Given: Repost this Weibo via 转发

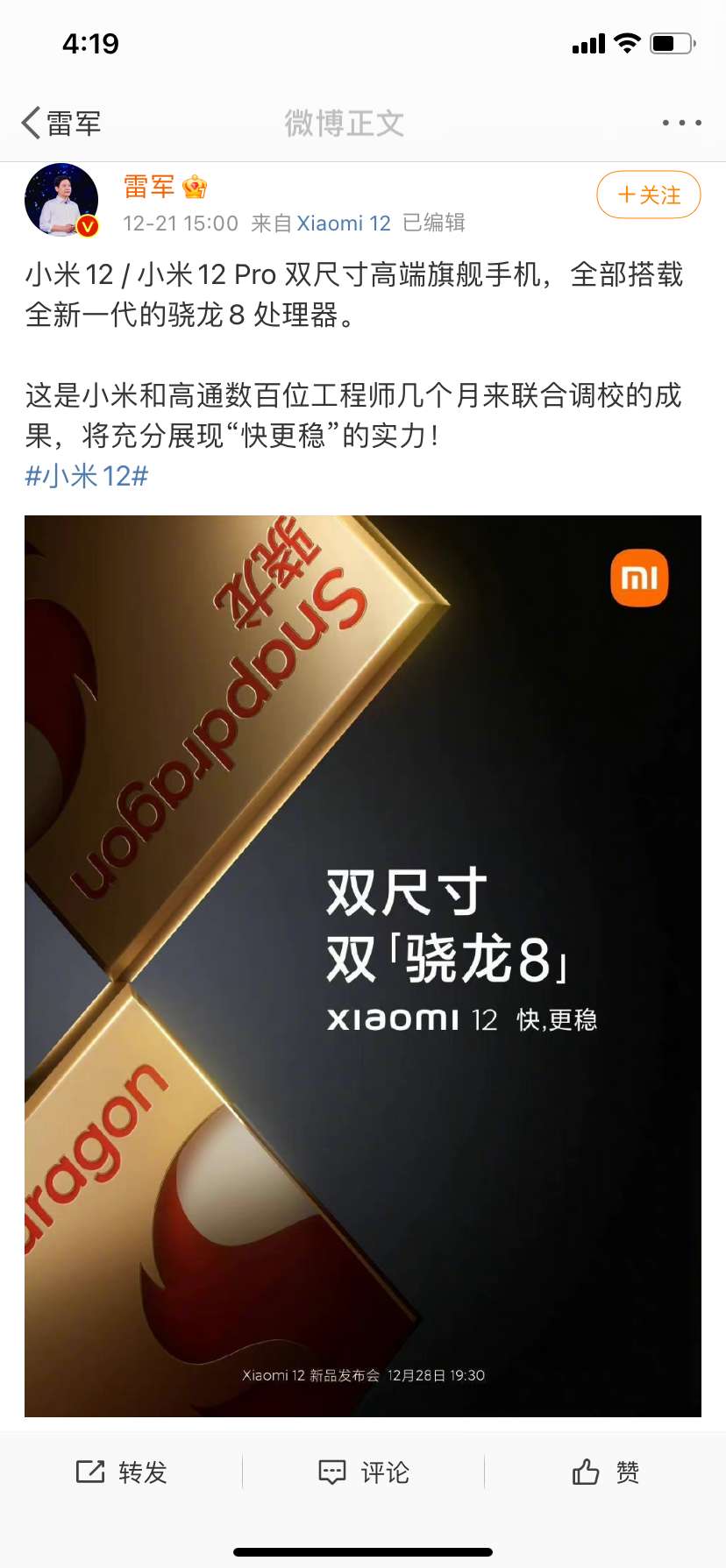Looking at the screenshot, I should 121,1472.
